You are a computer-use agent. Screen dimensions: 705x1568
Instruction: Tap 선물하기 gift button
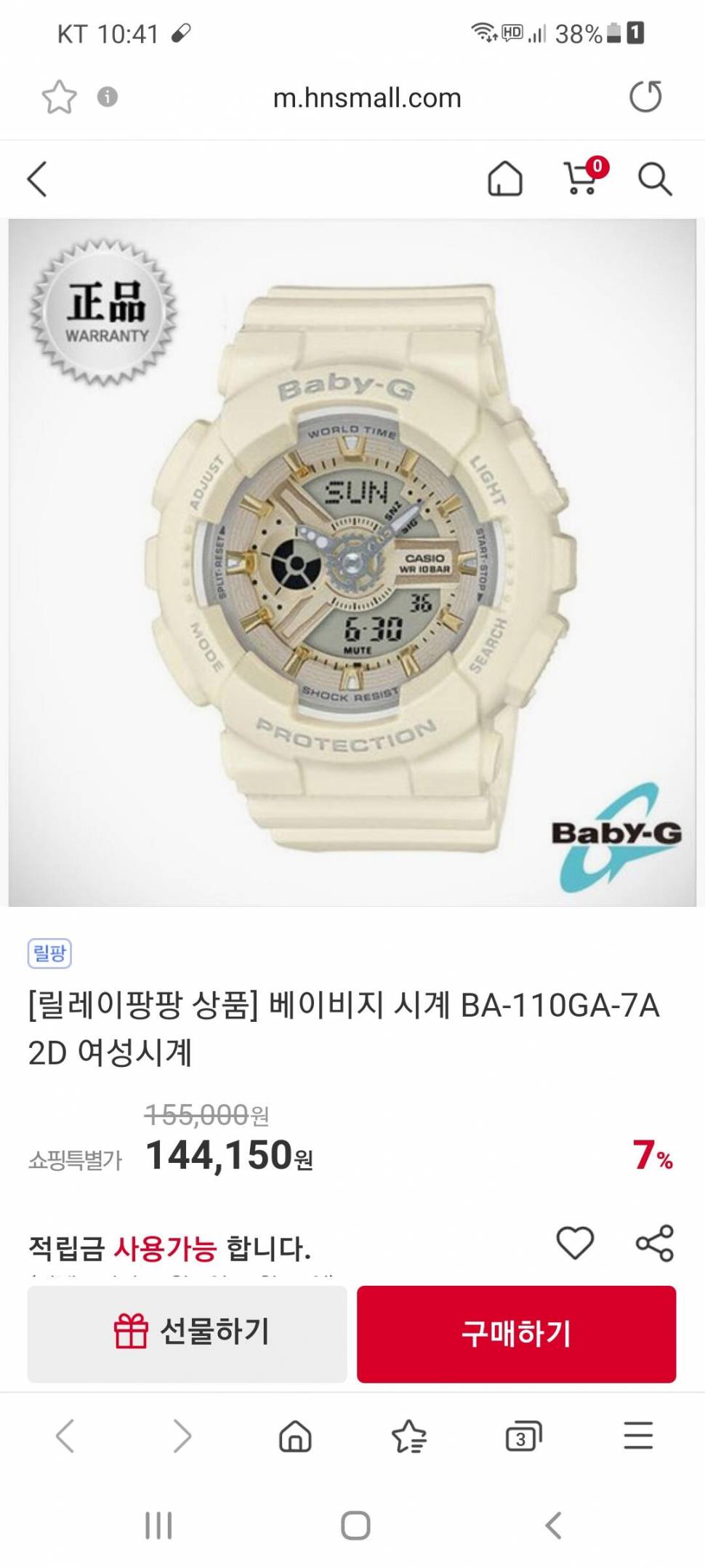[x=188, y=1333]
